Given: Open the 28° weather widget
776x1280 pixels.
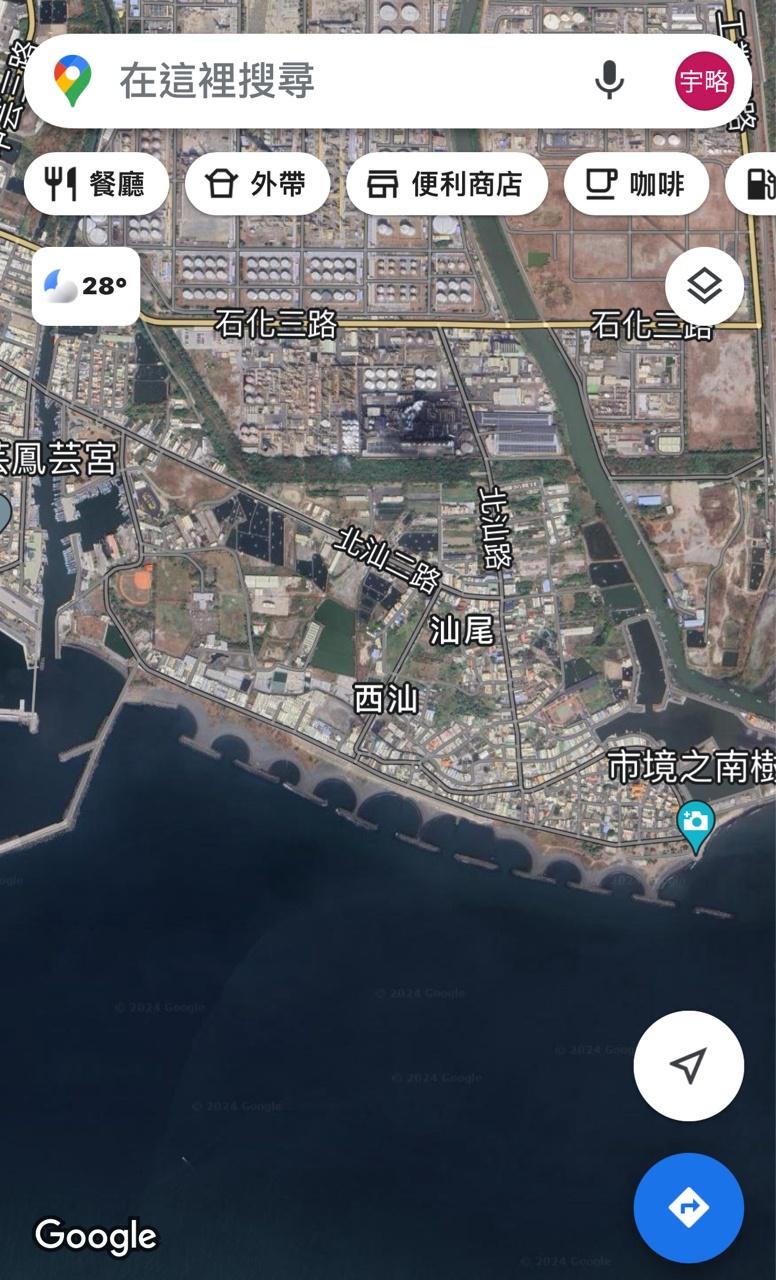Looking at the screenshot, I should (86, 287).
